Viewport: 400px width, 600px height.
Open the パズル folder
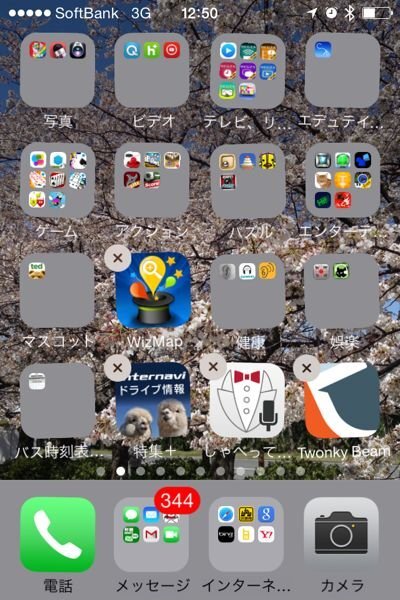247,180
